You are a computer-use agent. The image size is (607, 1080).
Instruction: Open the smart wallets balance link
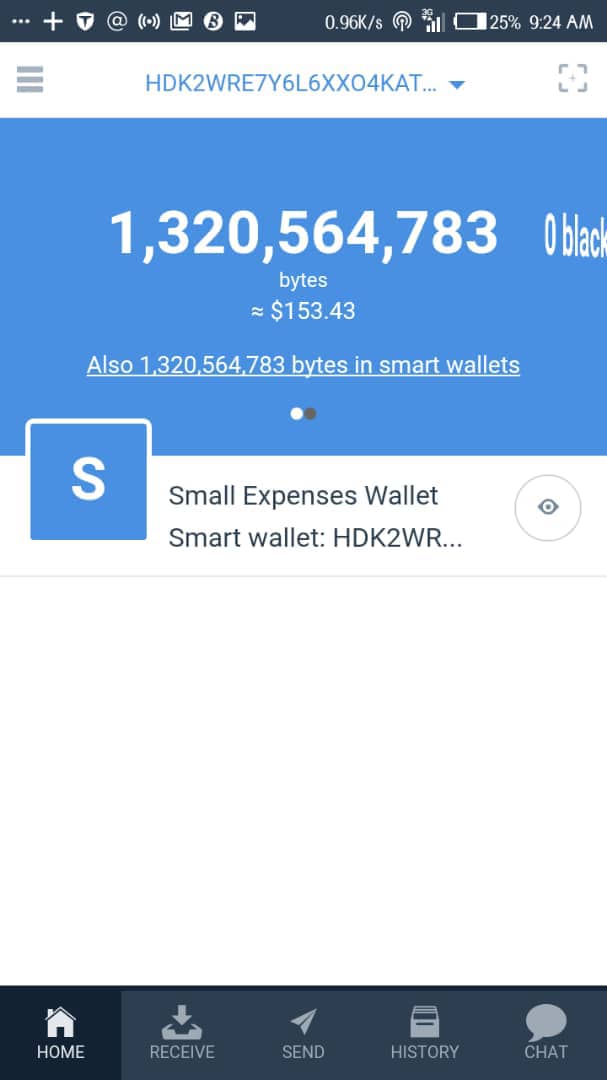[303, 365]
